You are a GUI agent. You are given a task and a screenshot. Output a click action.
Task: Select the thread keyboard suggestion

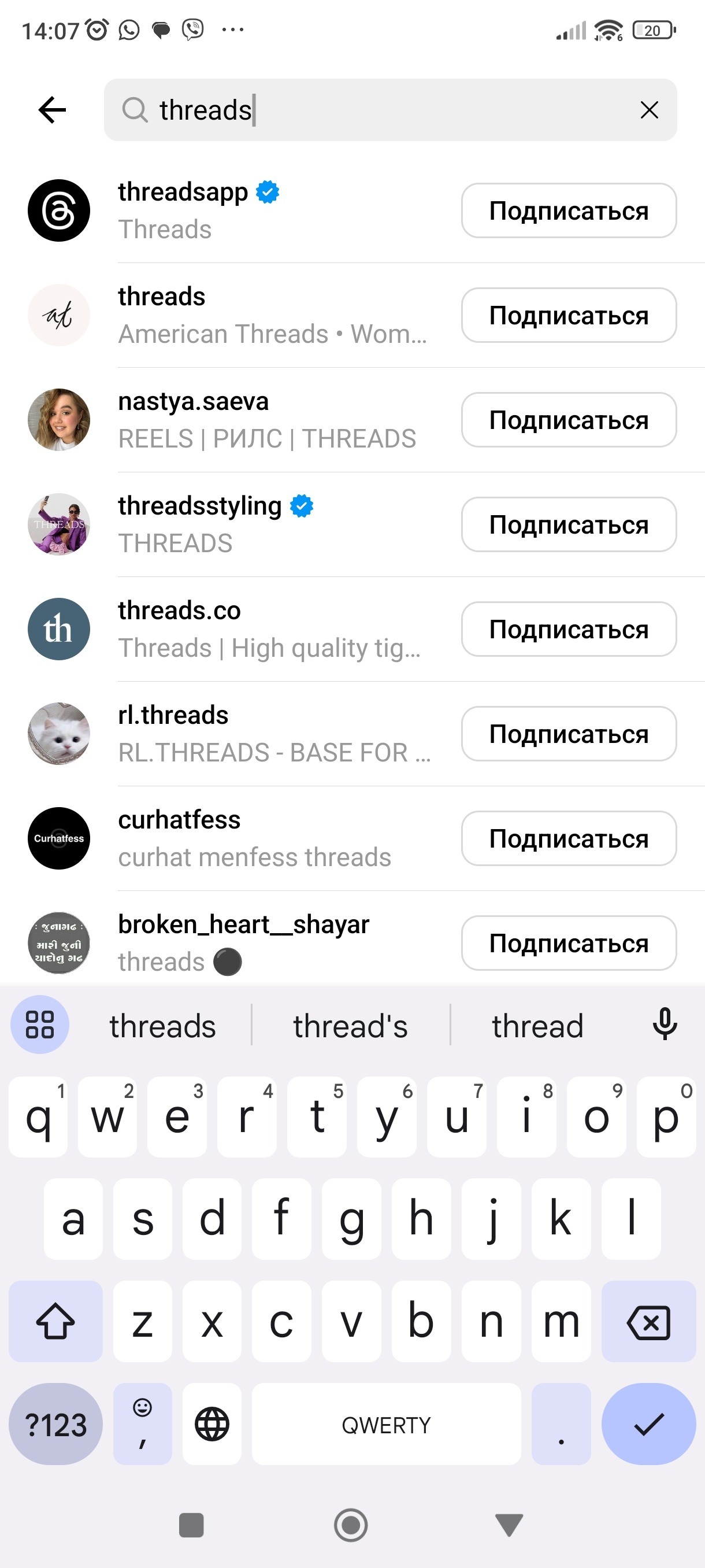538,1026
